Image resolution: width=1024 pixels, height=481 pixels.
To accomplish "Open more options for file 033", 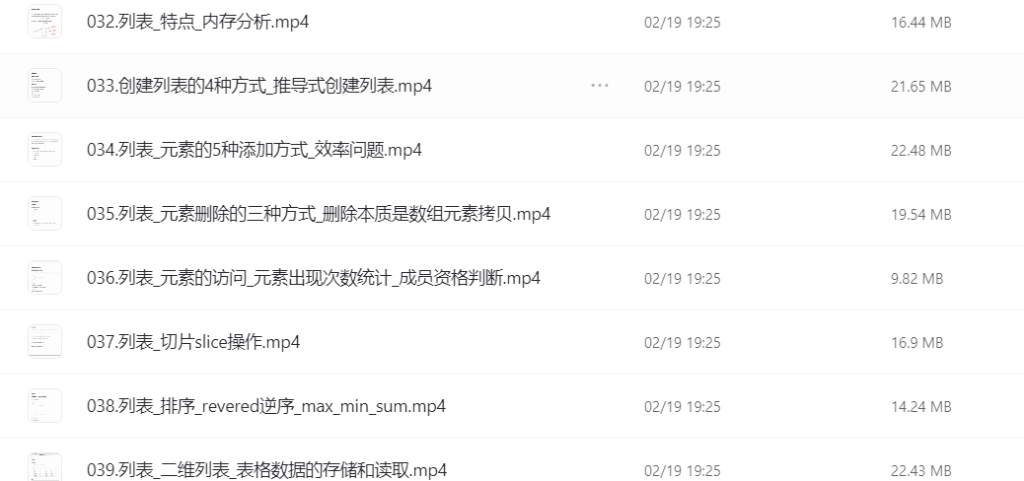I will (600, 86).
